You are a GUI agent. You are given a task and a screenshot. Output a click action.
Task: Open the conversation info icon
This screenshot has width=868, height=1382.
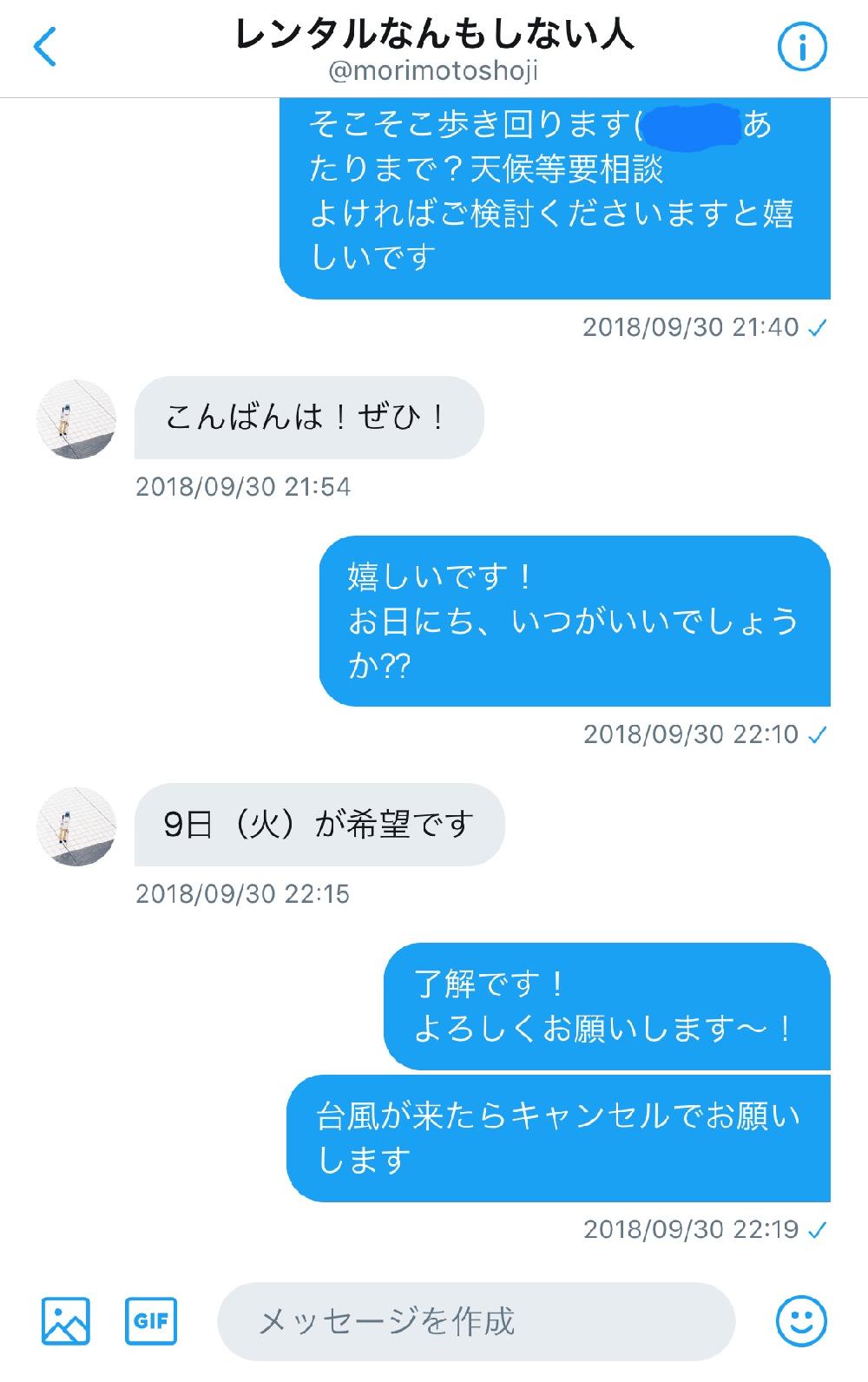point(800,47)
